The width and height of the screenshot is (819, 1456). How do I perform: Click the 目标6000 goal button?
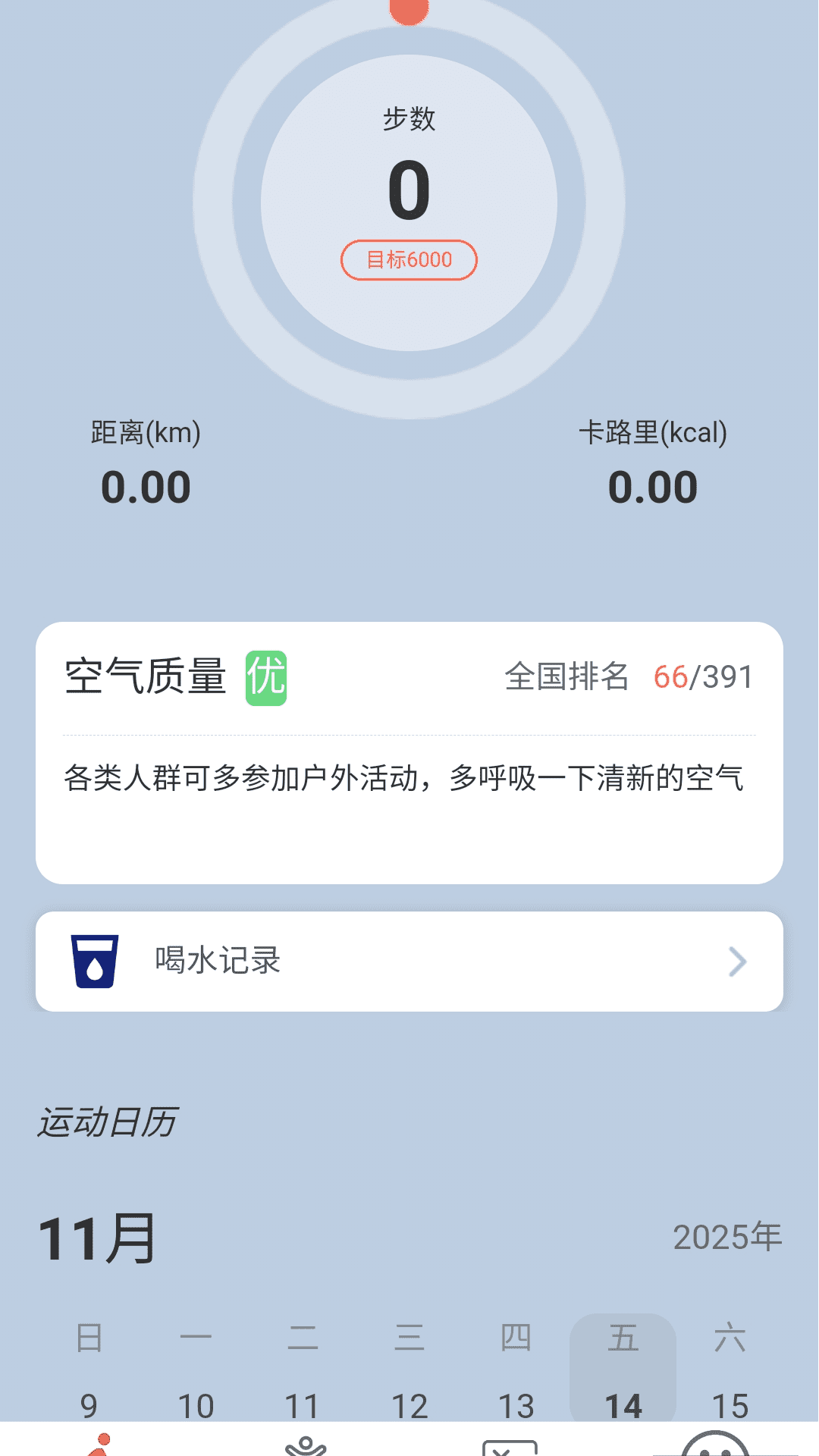pos(408,259)
